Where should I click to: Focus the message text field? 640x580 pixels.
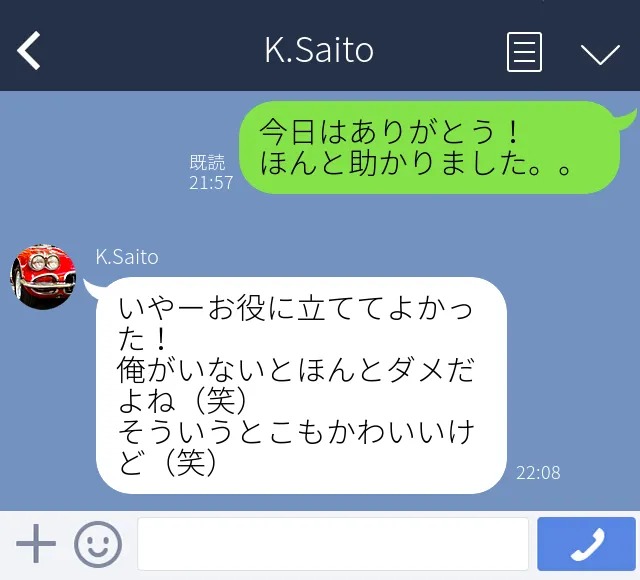[332, 545]
